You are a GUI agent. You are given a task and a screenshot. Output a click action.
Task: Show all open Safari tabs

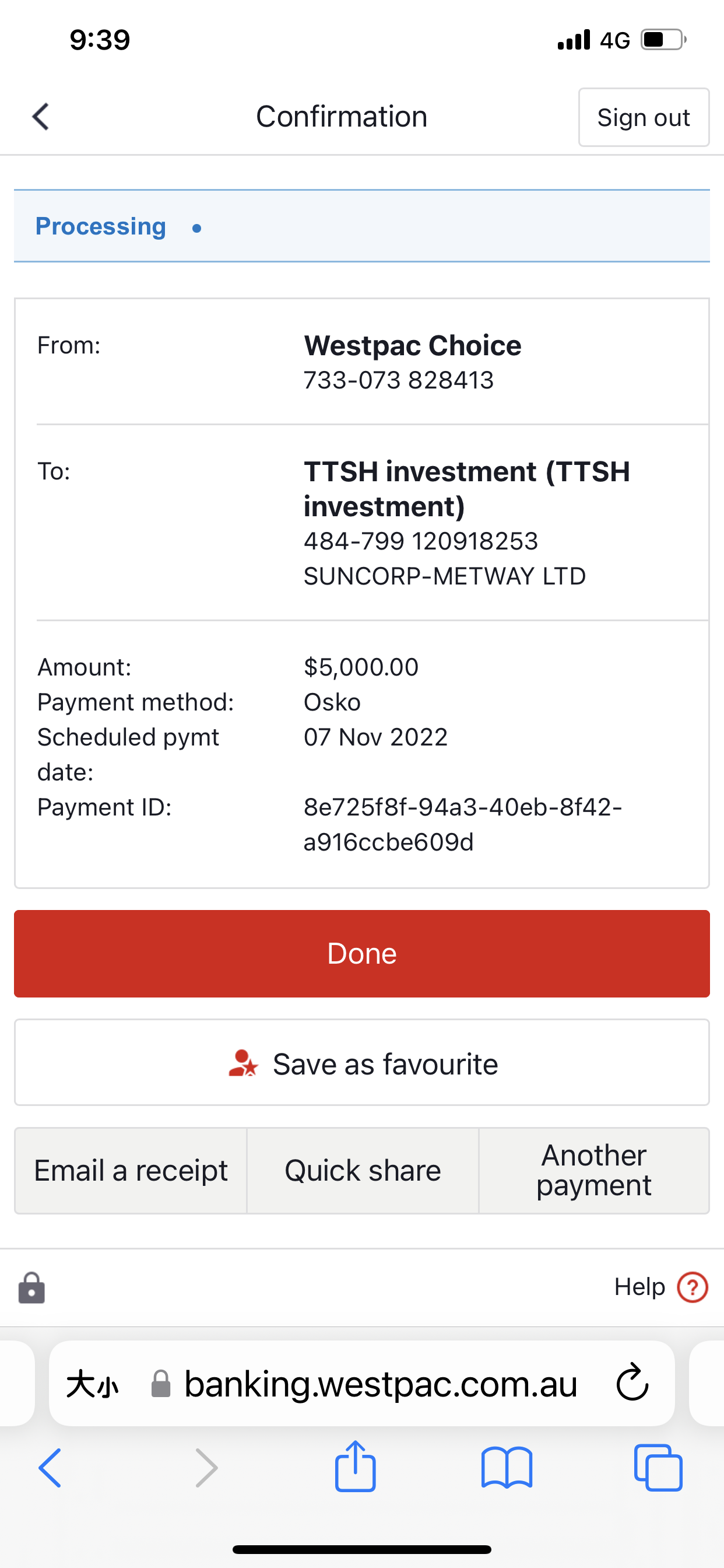(658, 1468)
